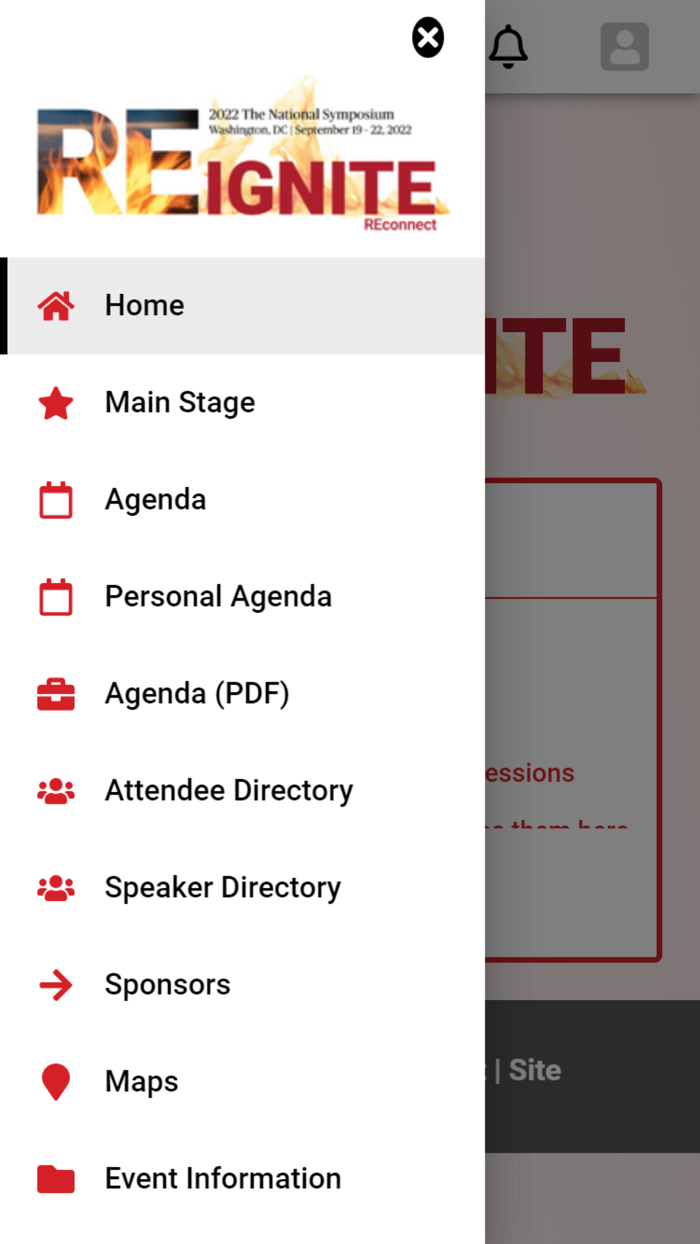This screenshot has height=1244, width=700.
Task: Go to Home
Action: [x=144, y=306]
